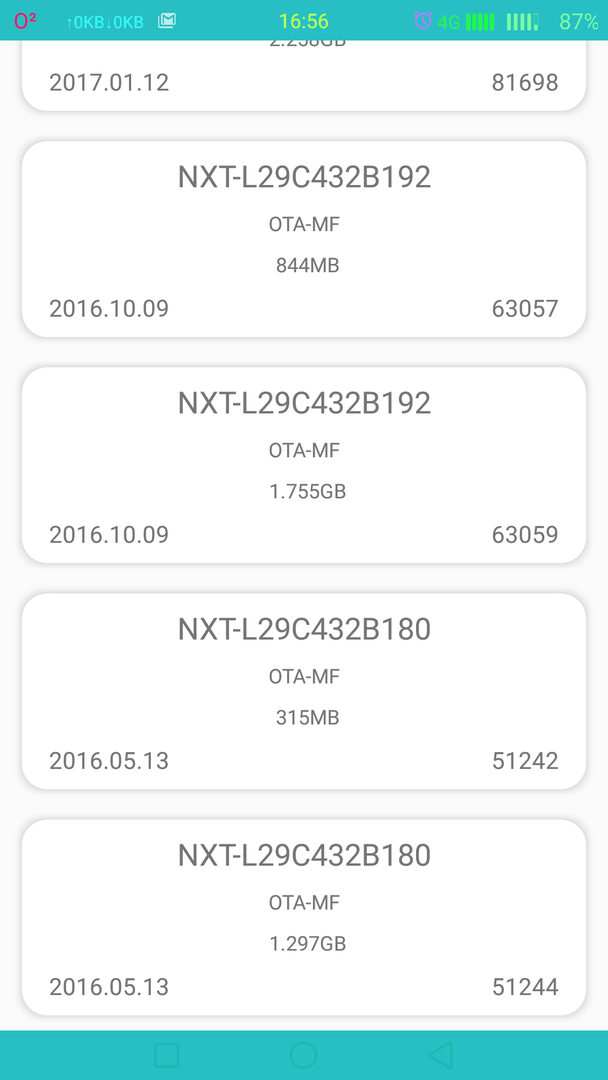Open the 1.755GB NXT-L29C432B192 firmware card
This screenshot has height=1080, width=608.
pos(304,465)
